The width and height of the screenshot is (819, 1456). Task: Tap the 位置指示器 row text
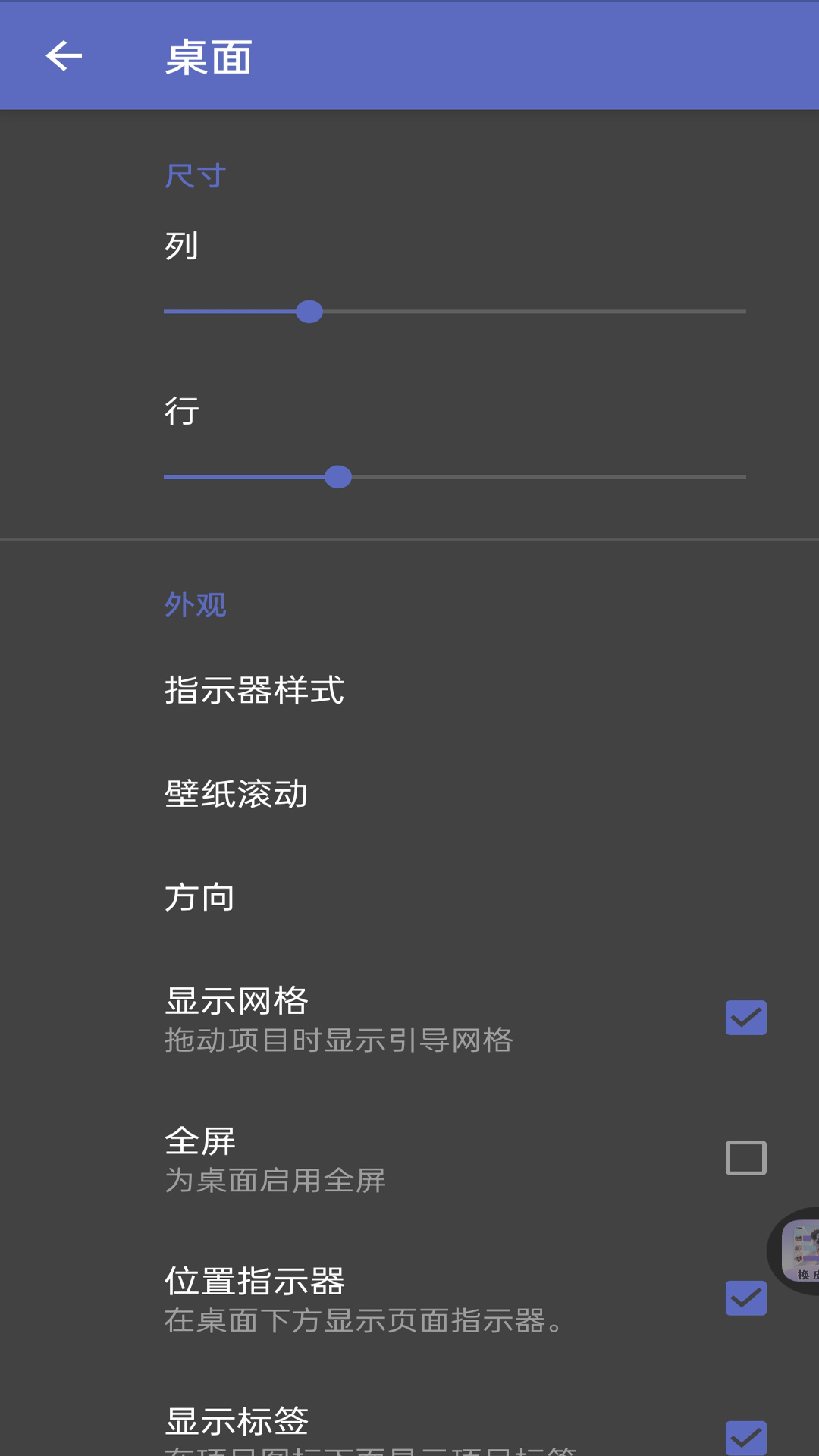255,1282
